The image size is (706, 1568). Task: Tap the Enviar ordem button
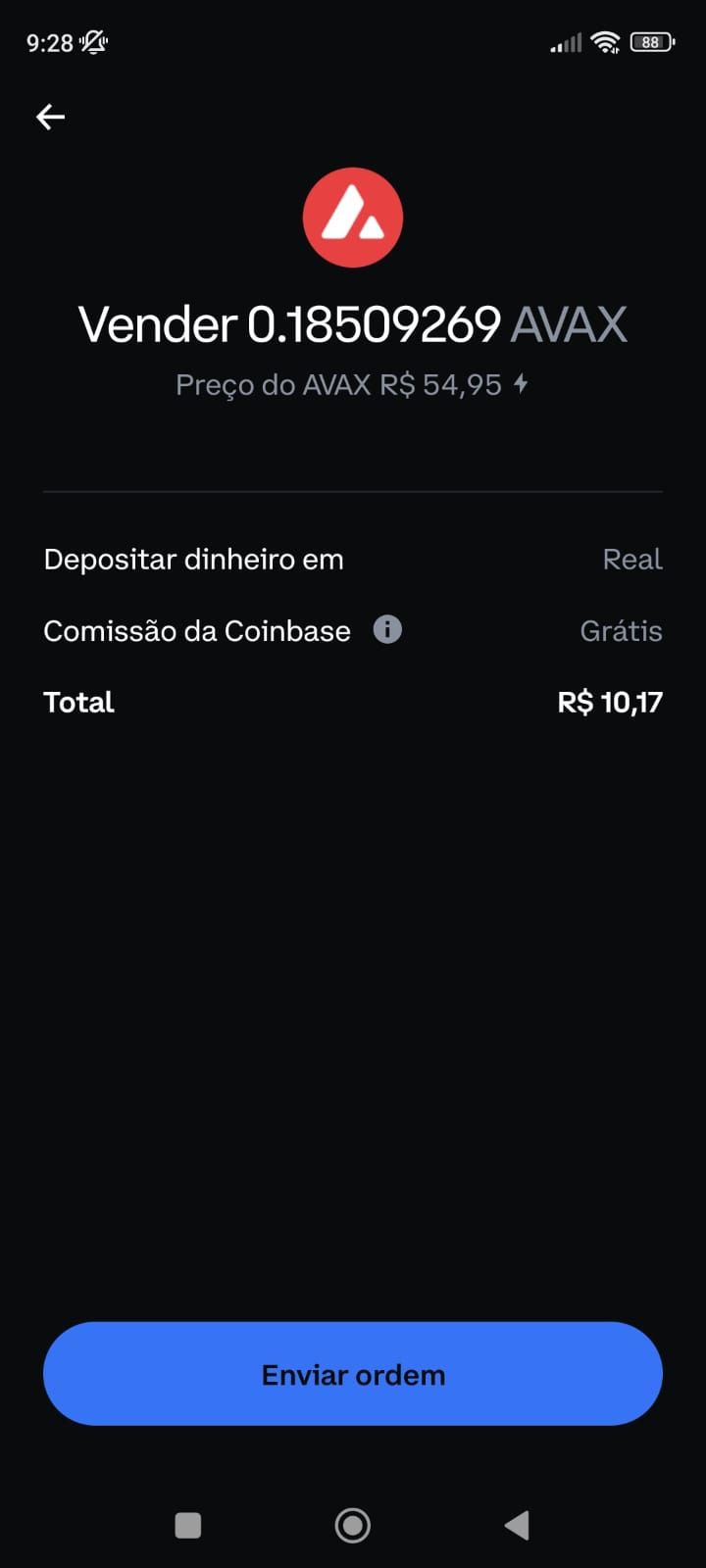353,1374
